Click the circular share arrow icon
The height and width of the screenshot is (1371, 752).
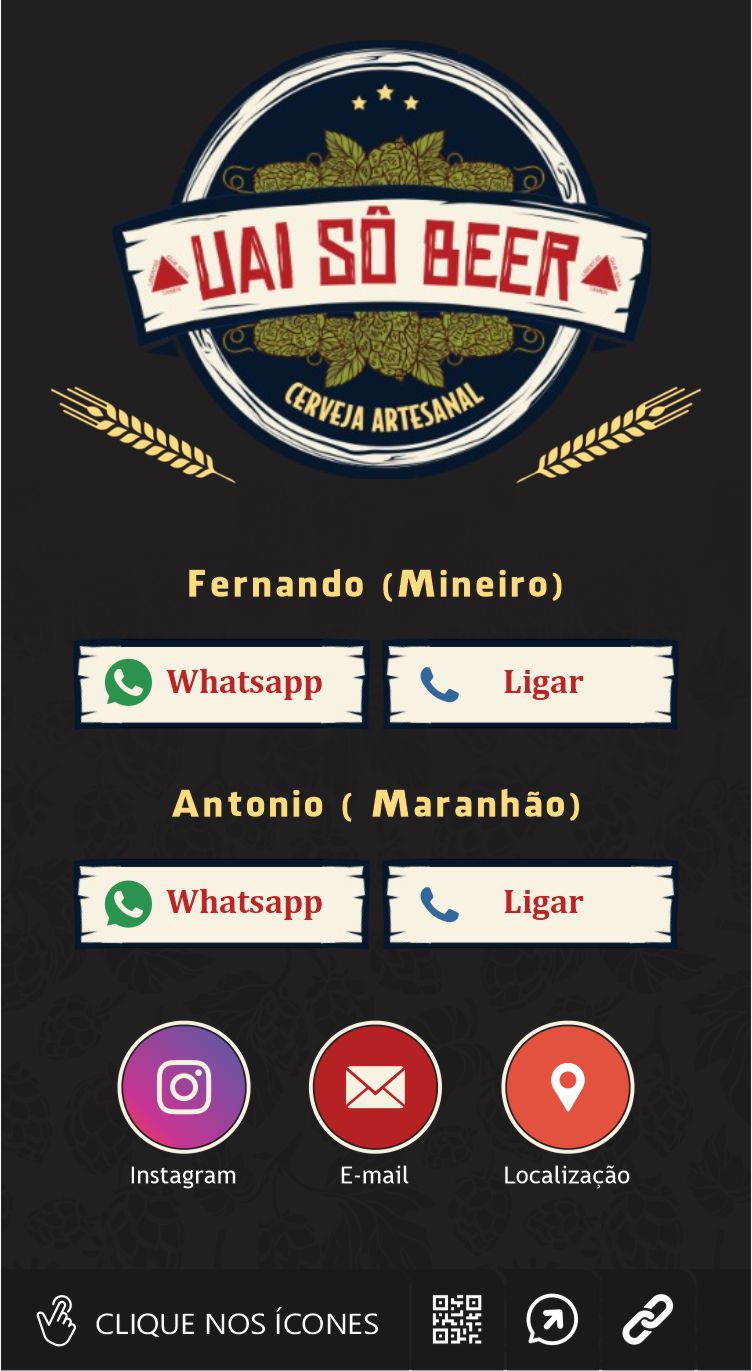[551, 1320]
